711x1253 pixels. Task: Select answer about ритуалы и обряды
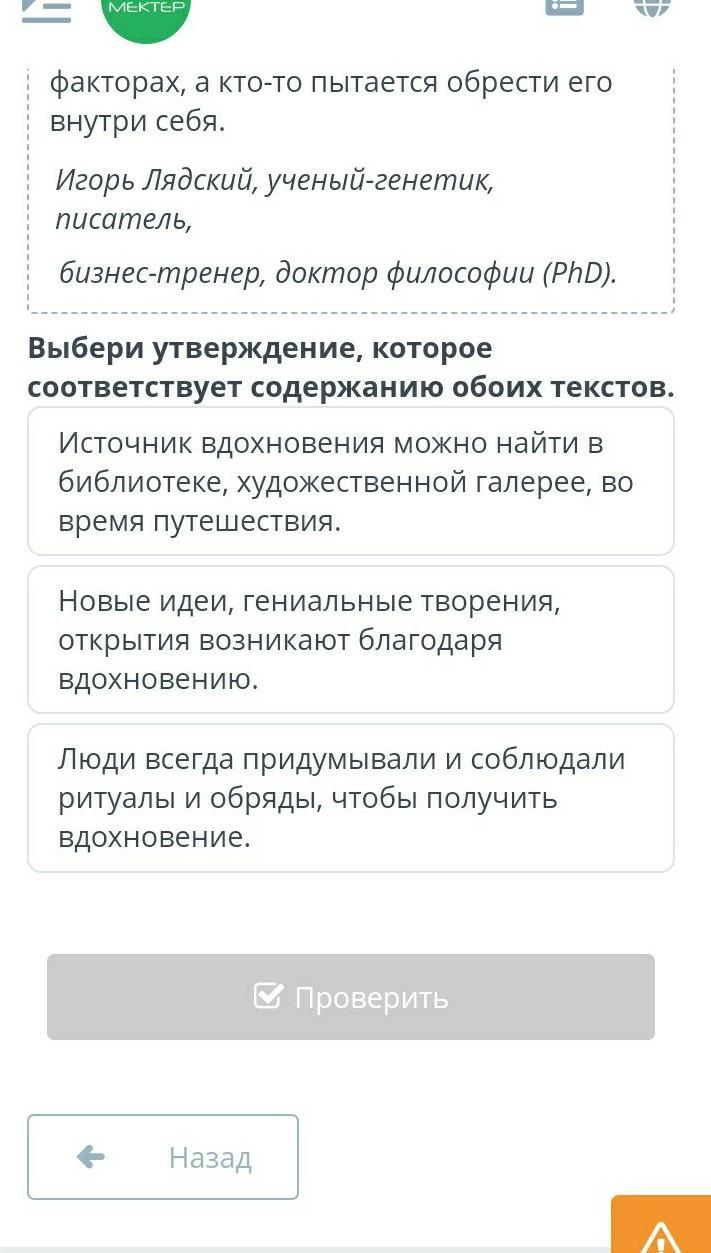pos(351,798)
